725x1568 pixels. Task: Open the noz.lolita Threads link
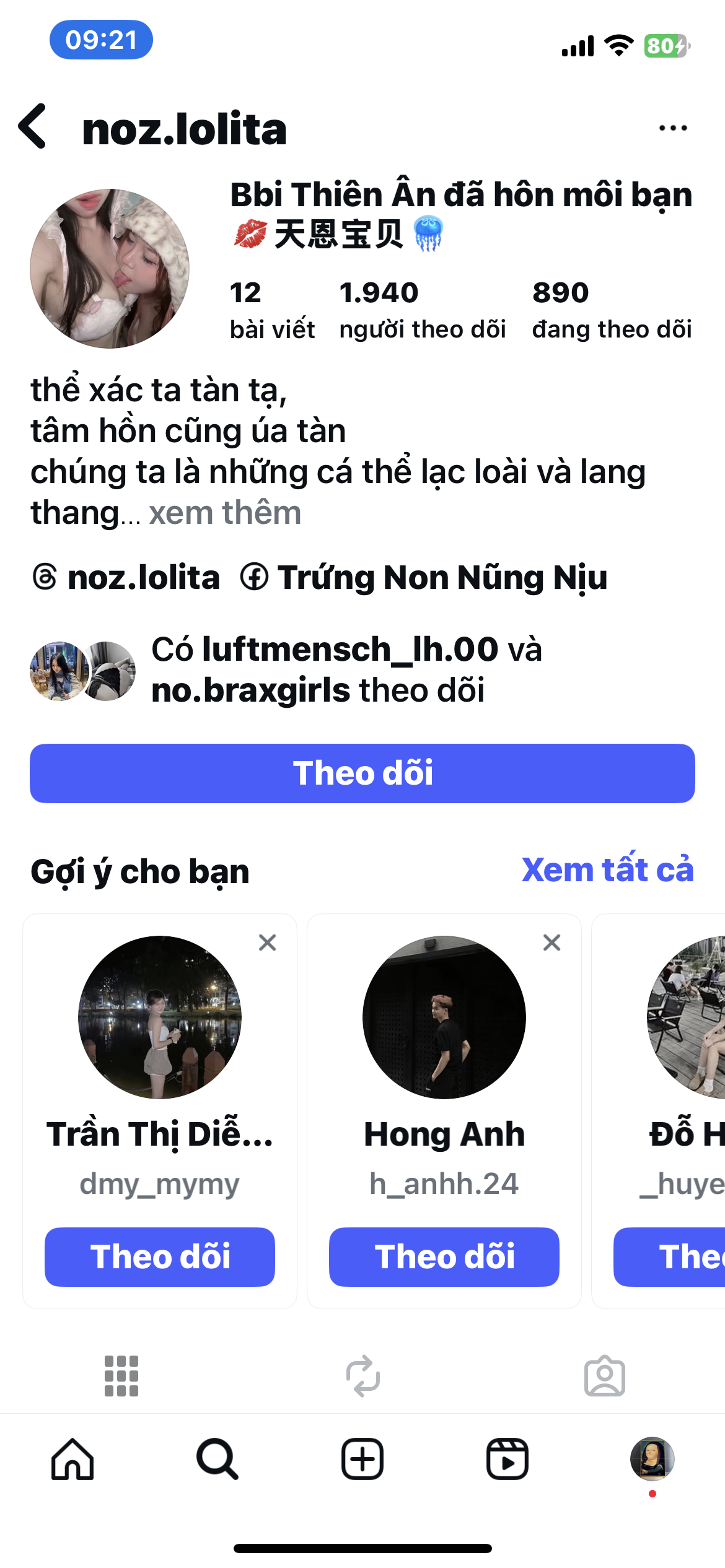127,577
